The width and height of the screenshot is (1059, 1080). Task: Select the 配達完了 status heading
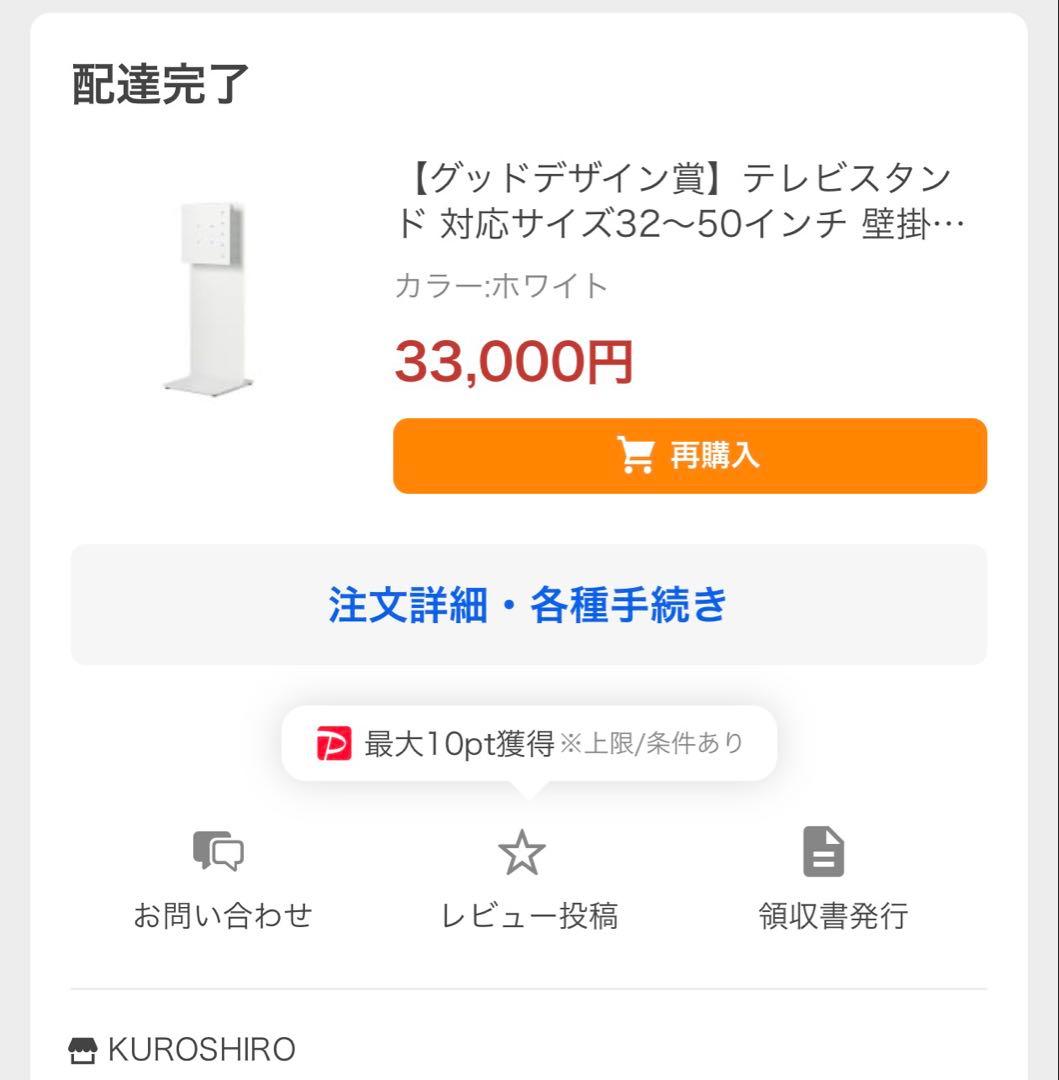[160, 86]
